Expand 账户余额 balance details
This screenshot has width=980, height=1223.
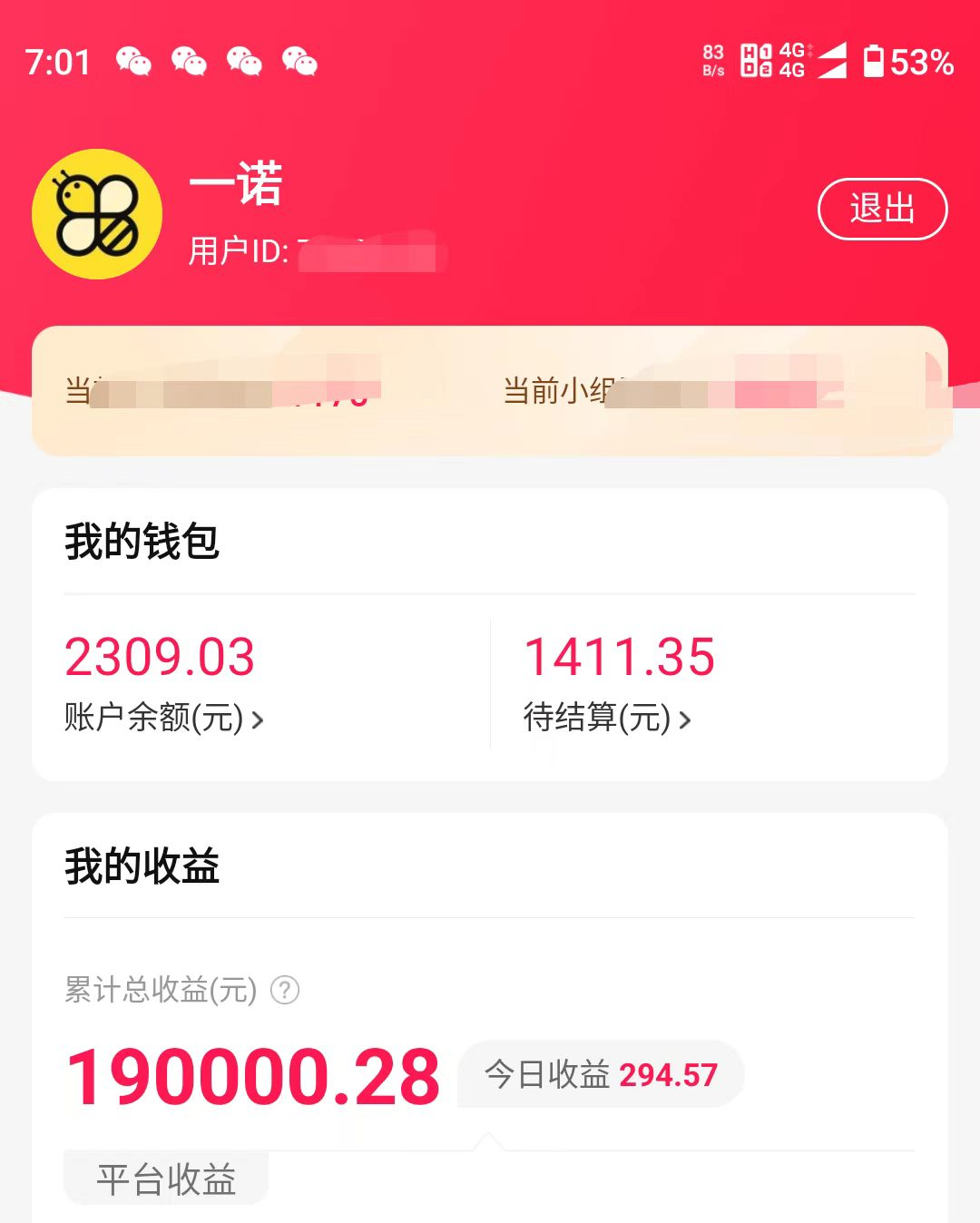pyautogui.click(x=163, y=719)
